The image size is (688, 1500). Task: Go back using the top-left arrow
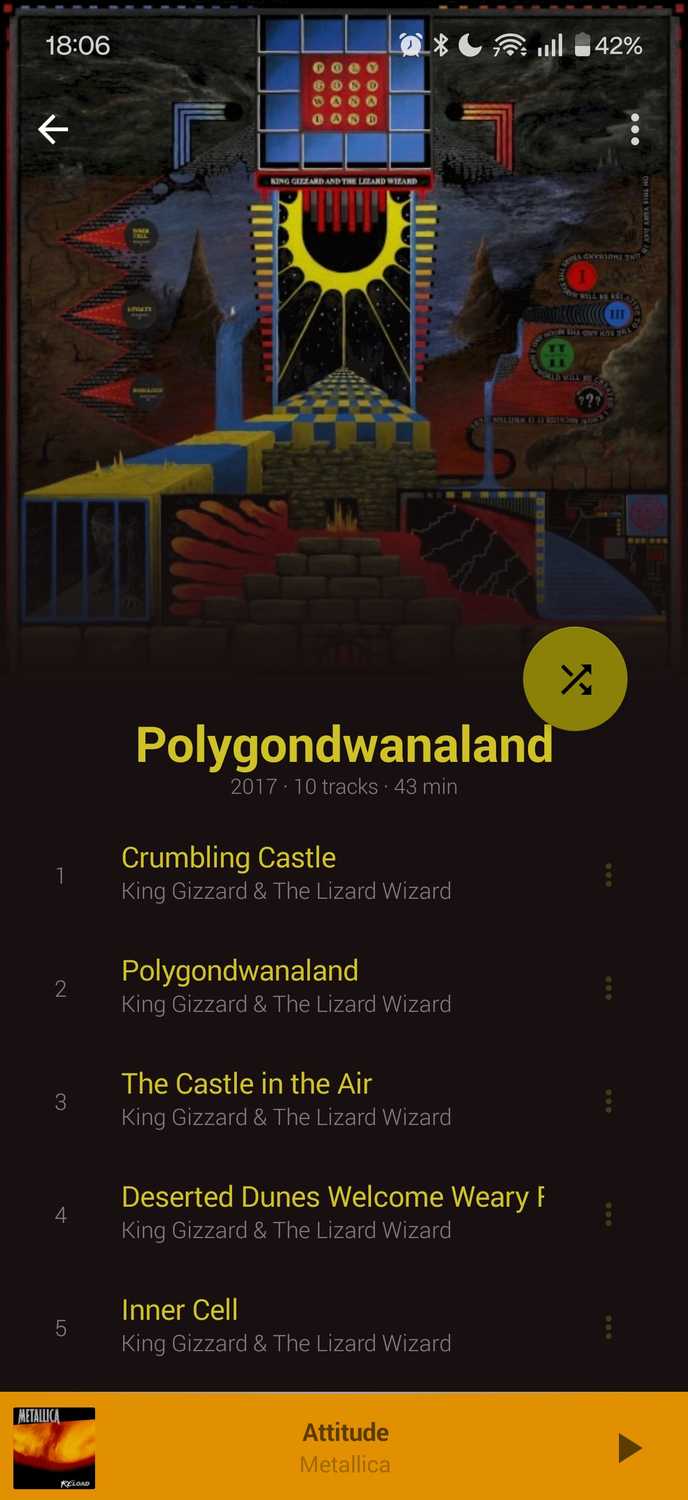coord(53,129)
